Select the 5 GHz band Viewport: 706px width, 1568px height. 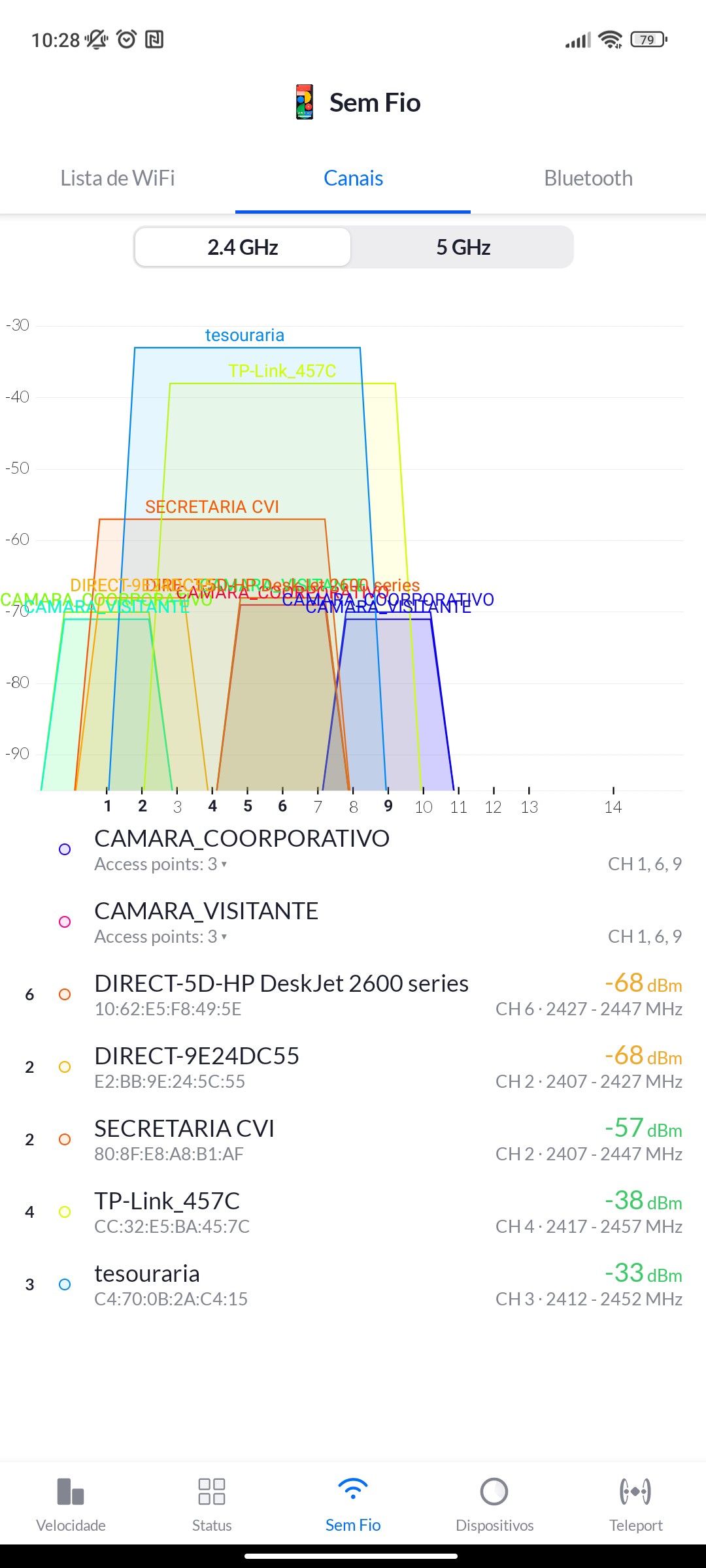463,248
